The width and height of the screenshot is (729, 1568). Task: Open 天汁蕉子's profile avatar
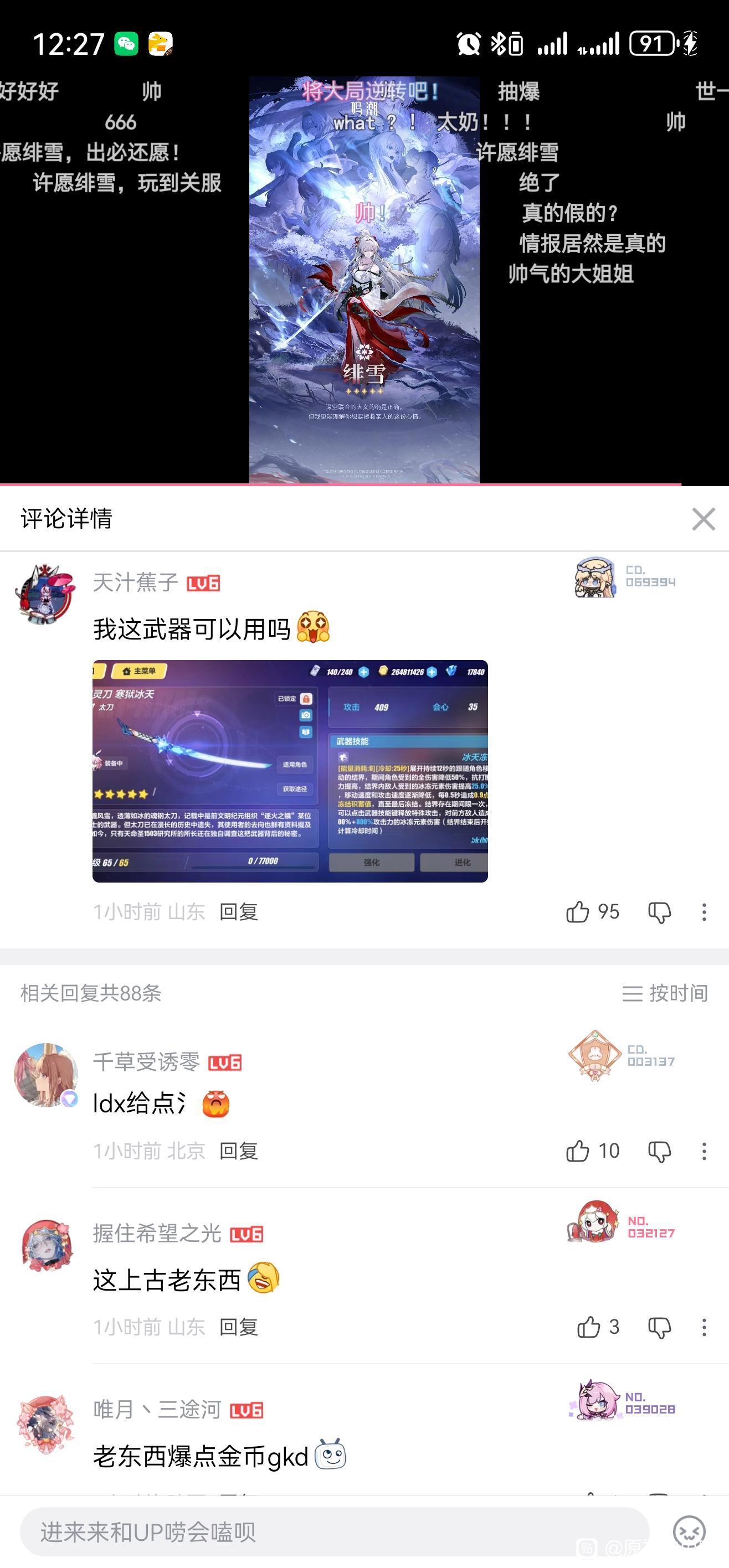click(47, 595)
